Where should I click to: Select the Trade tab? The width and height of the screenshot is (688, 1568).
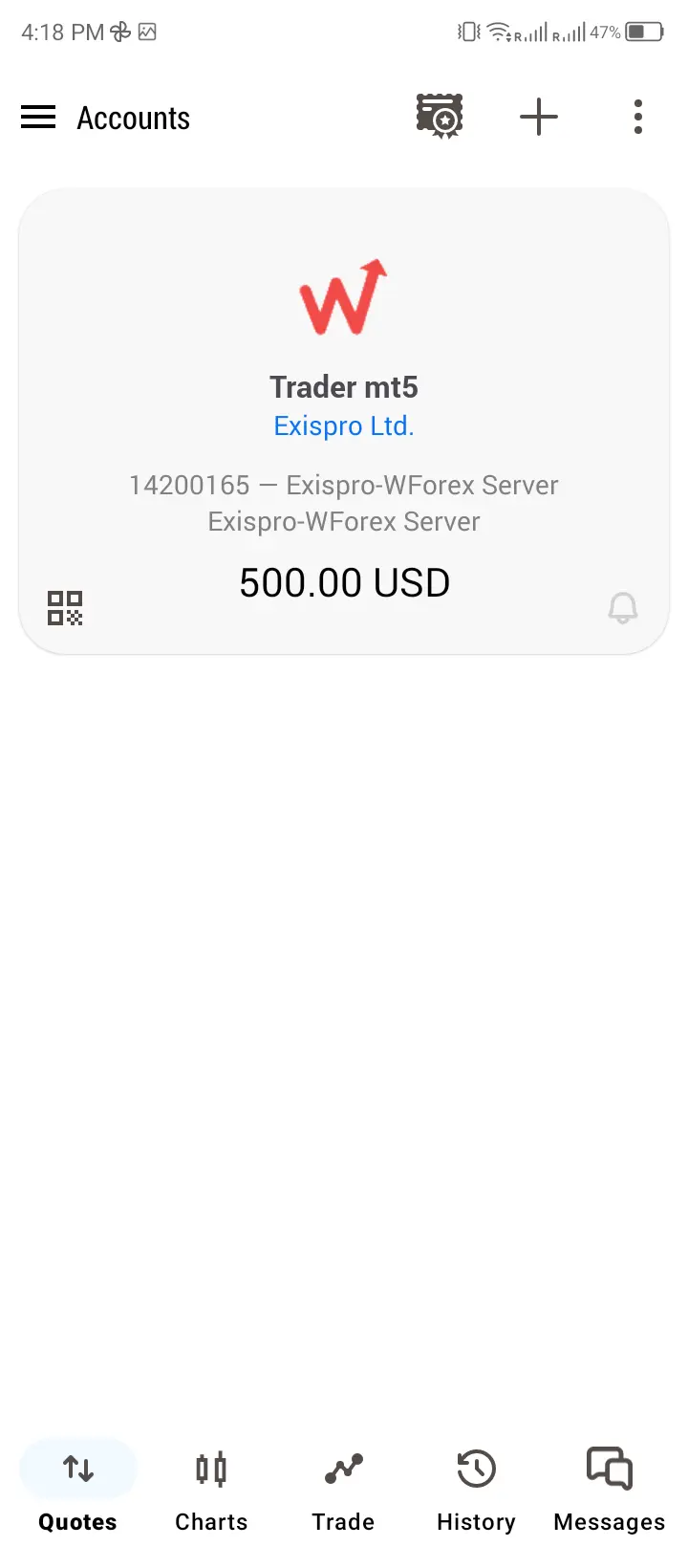(x=343, y=1487)
